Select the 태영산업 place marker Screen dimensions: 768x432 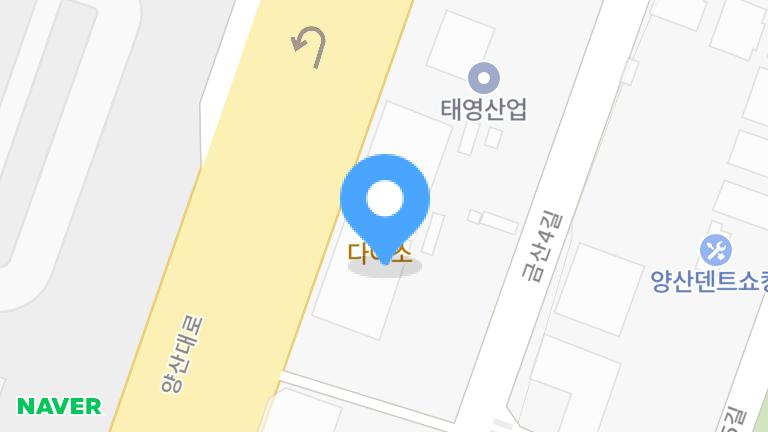click(x=484, y=76)
